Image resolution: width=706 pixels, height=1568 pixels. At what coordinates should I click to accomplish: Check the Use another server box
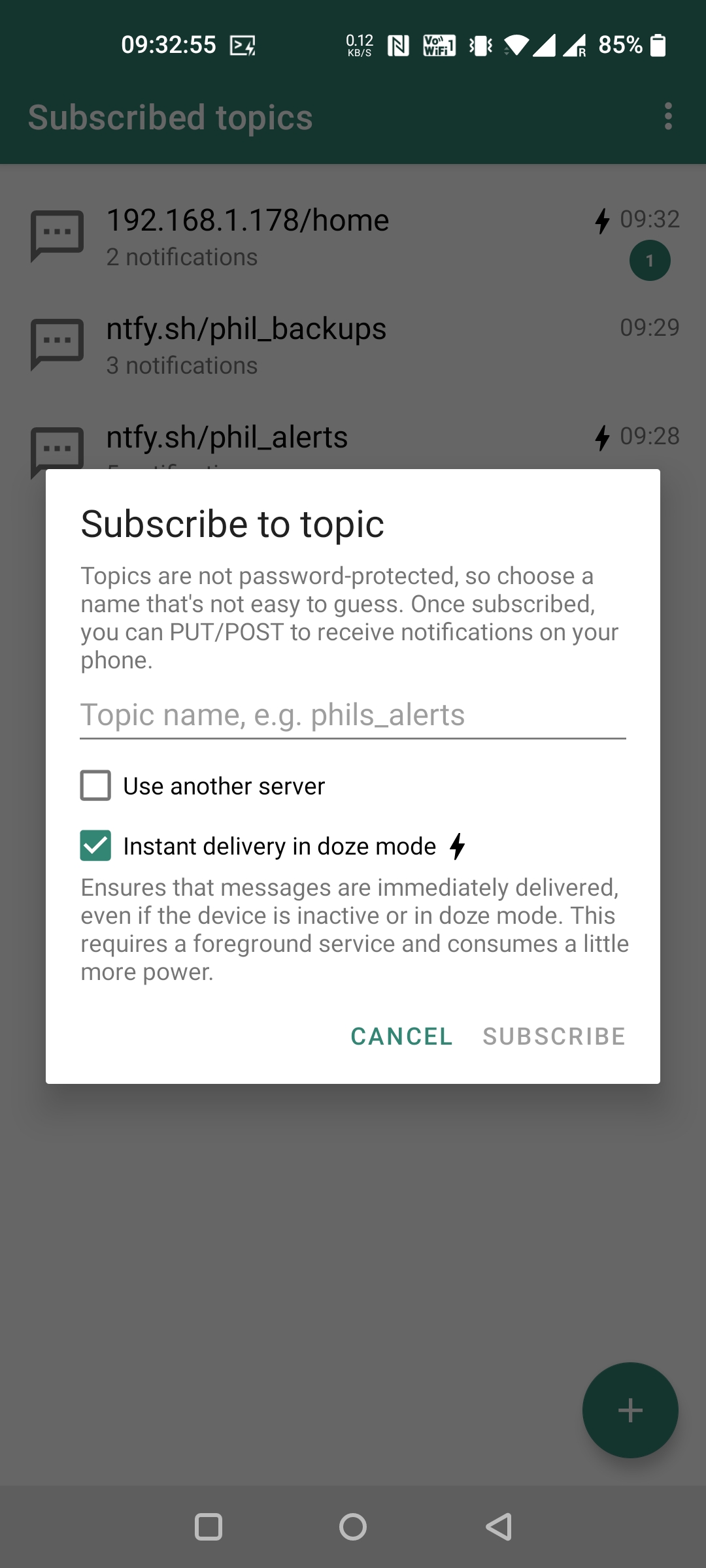pyautogui.click(x=95, y=785)
